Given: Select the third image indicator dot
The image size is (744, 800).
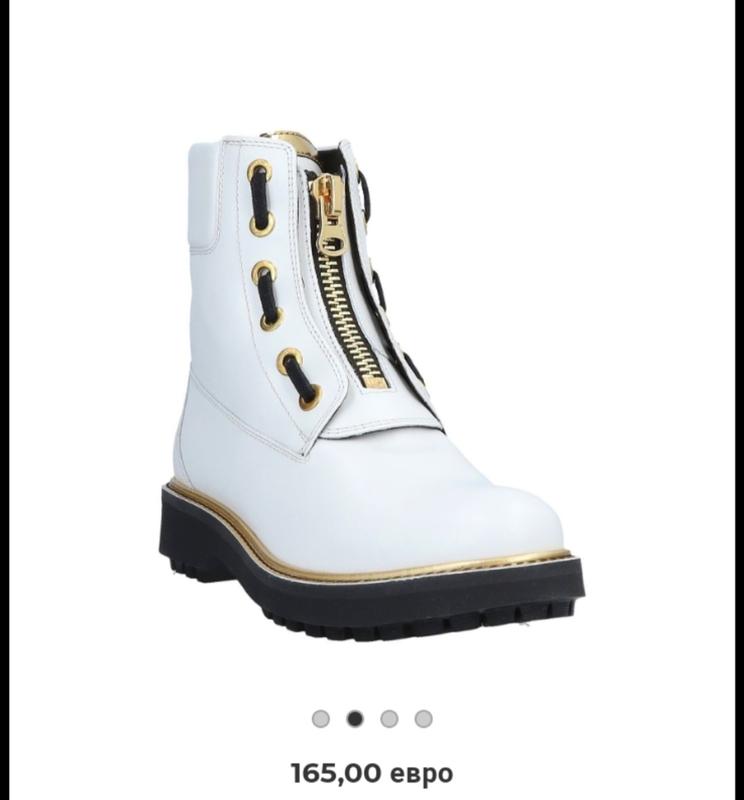Looking at the screenshot, I should coord(389,718).
